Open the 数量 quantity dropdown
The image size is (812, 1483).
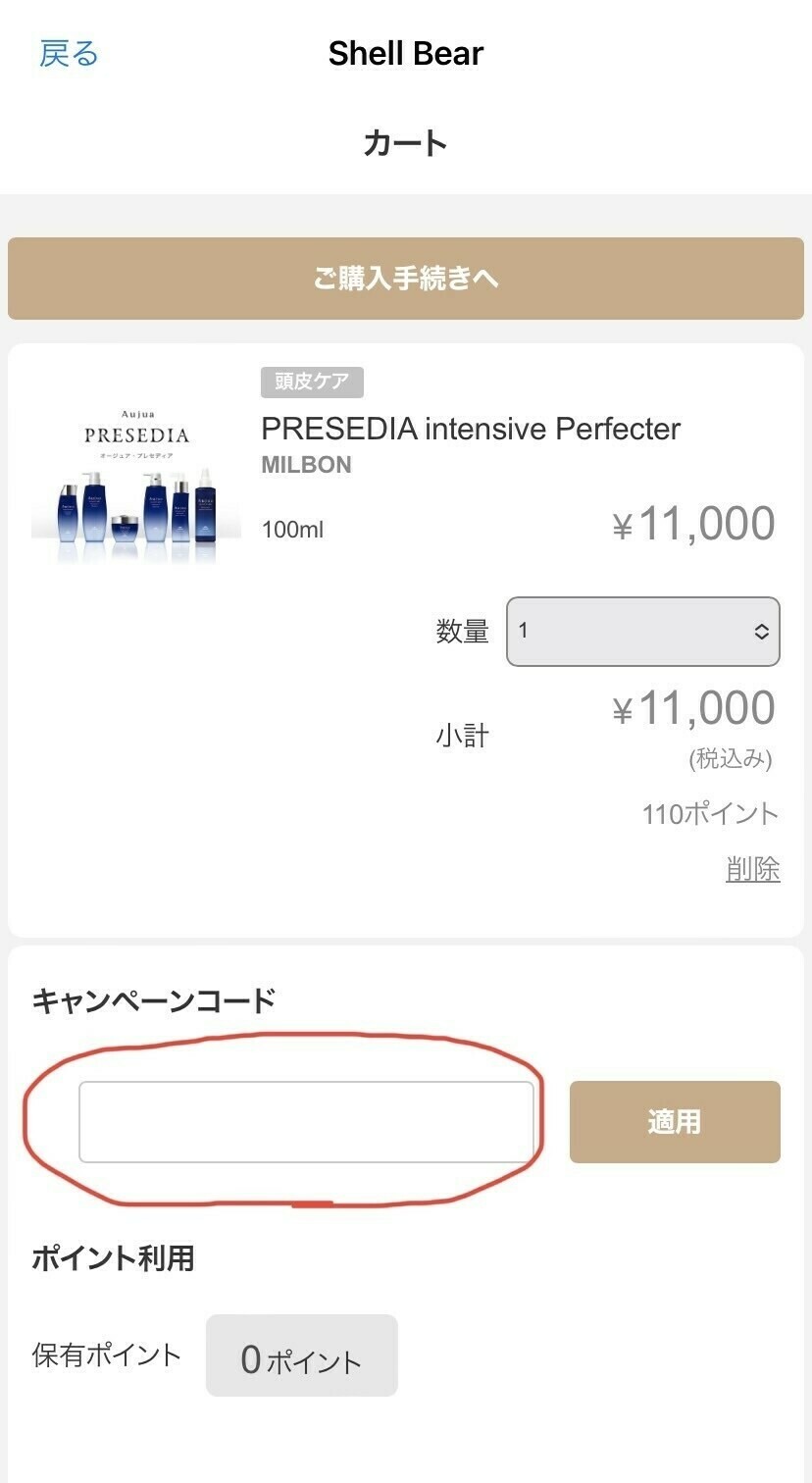coord(642,632)
